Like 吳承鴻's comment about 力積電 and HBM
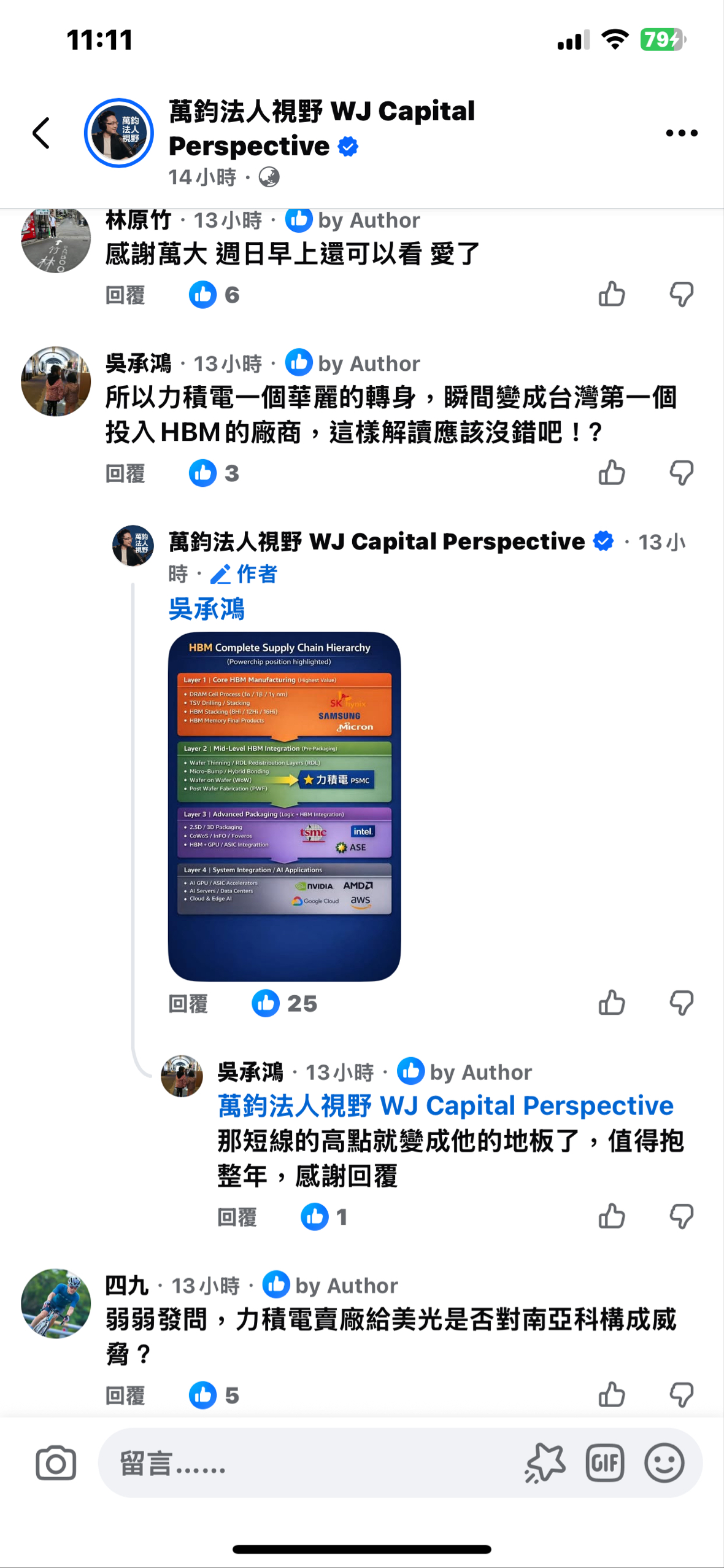This screenshot has width=724, height=1568. click(611, 473)
